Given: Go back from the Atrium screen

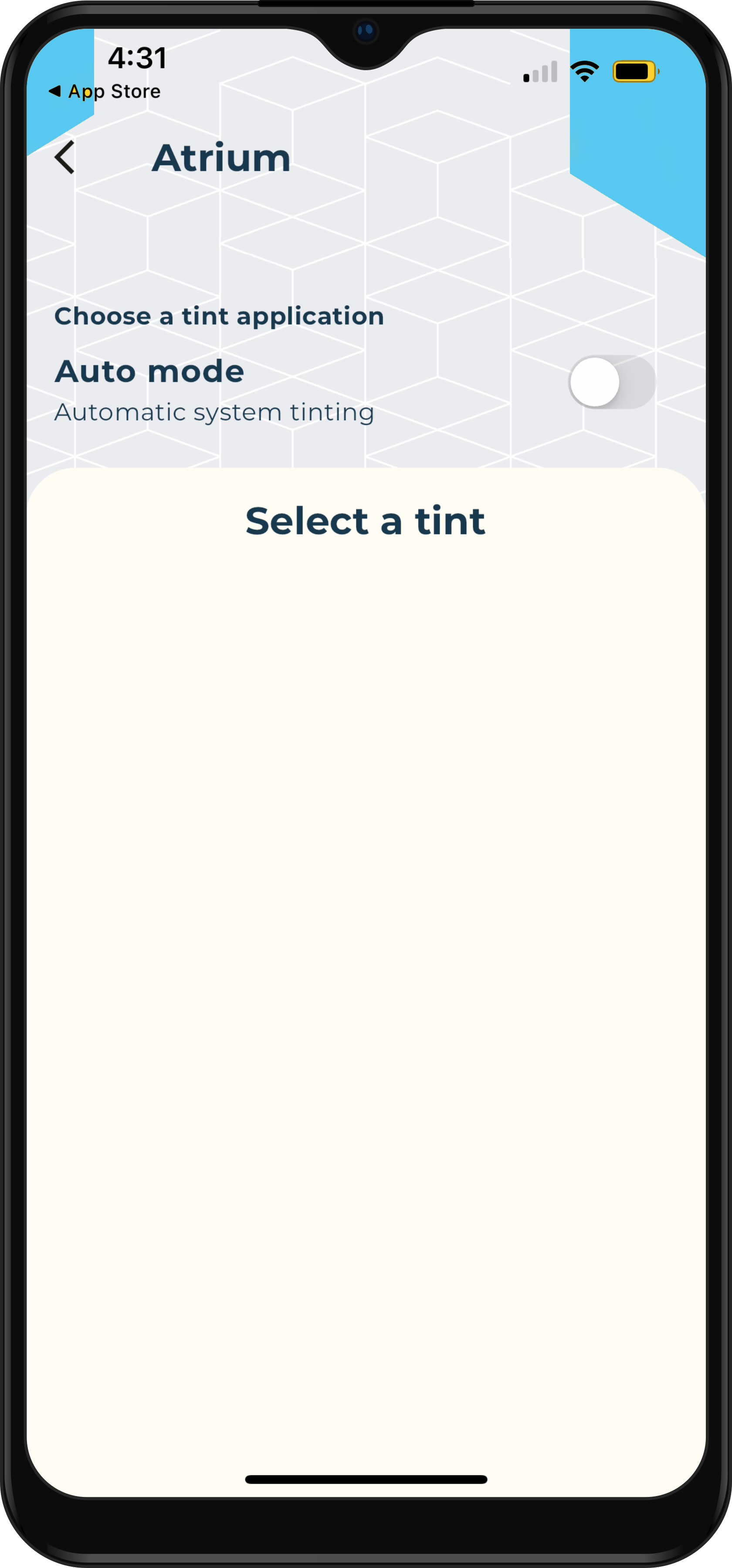Looking at the screenshot, I should [x=64, y=158].
